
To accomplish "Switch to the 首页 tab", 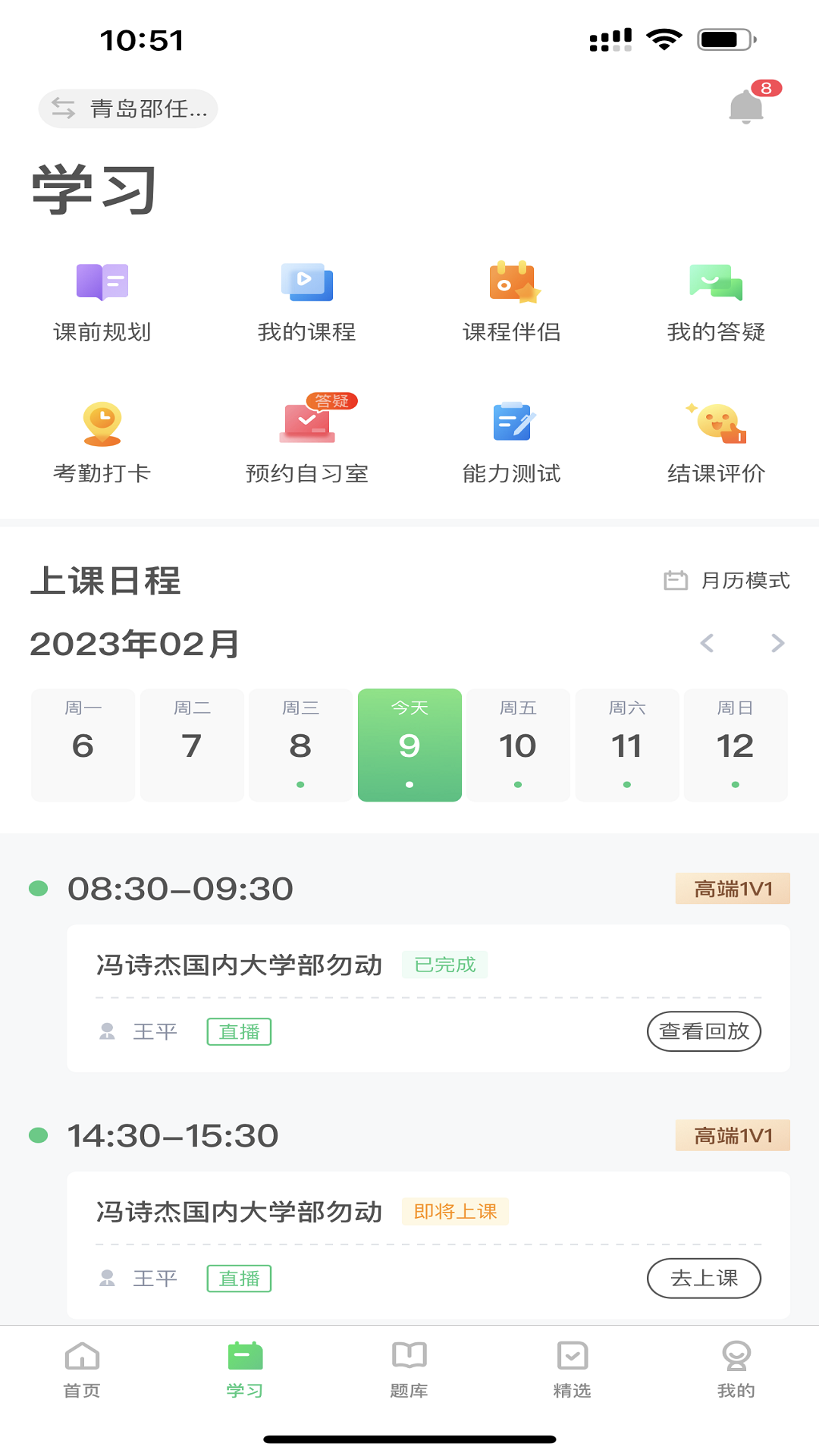I will point(82,1370).
